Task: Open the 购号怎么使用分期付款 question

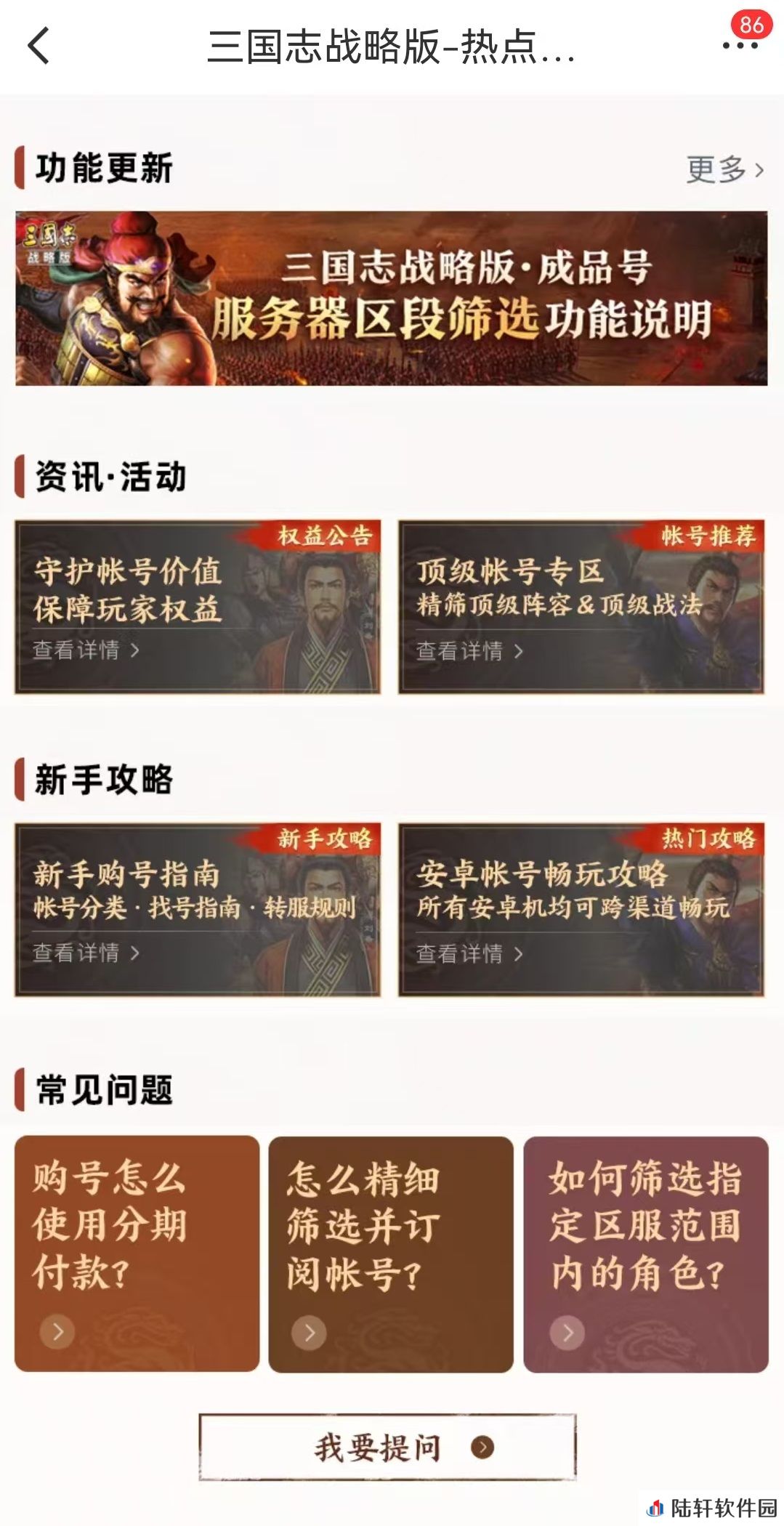Action: [137, 1253]
